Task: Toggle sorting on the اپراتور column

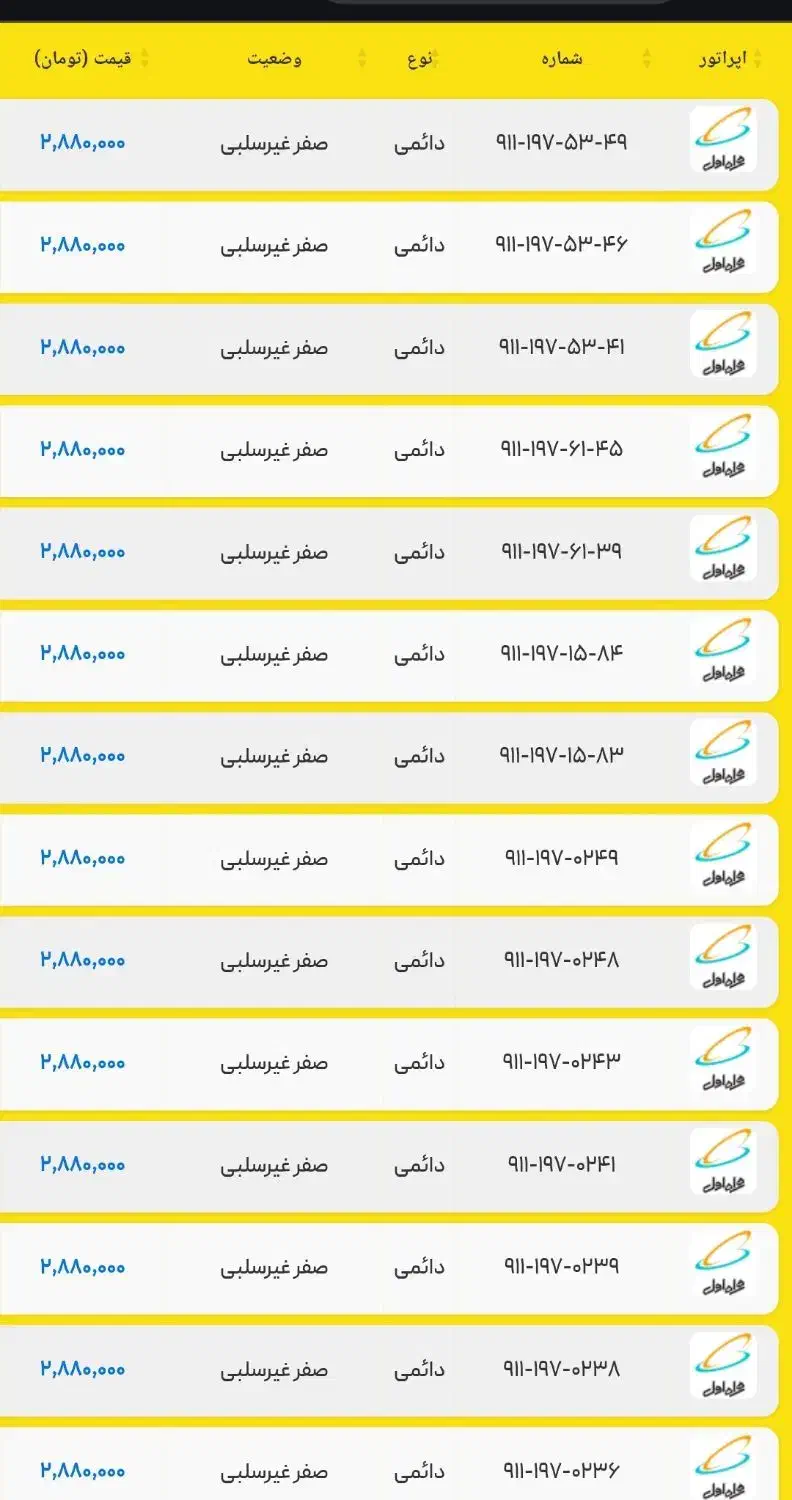Action: tap(757, 59)
